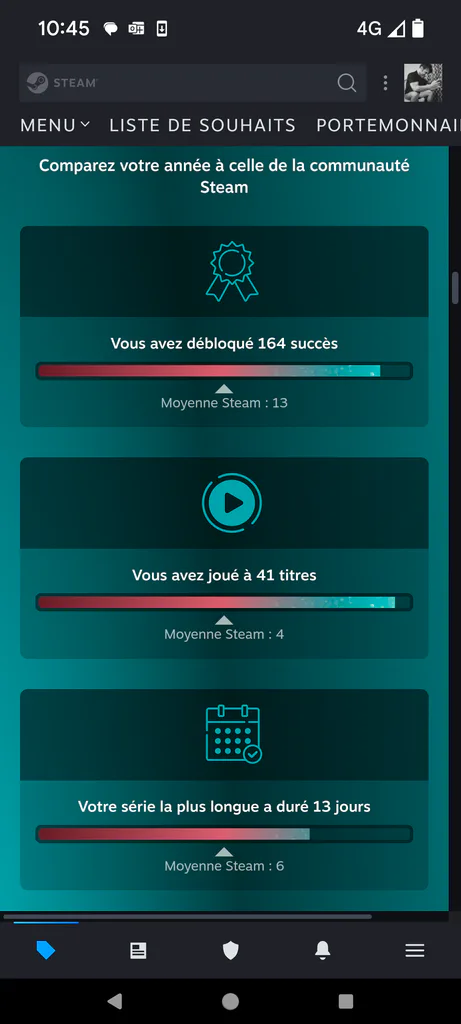
Task: Go to Liste de souhaits
Action: (x=202, y=125)
